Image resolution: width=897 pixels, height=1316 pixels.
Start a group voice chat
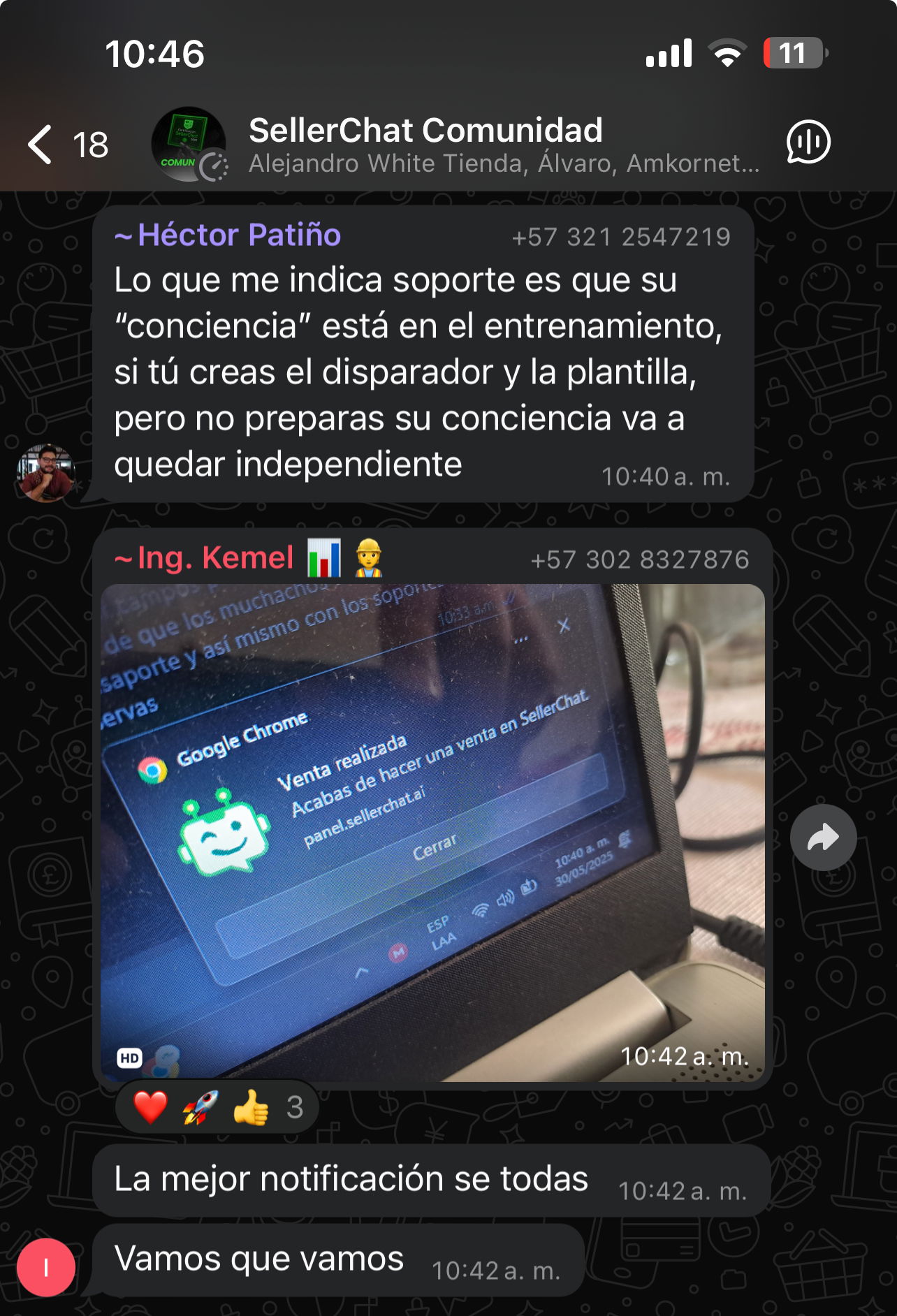coord(808,142)
